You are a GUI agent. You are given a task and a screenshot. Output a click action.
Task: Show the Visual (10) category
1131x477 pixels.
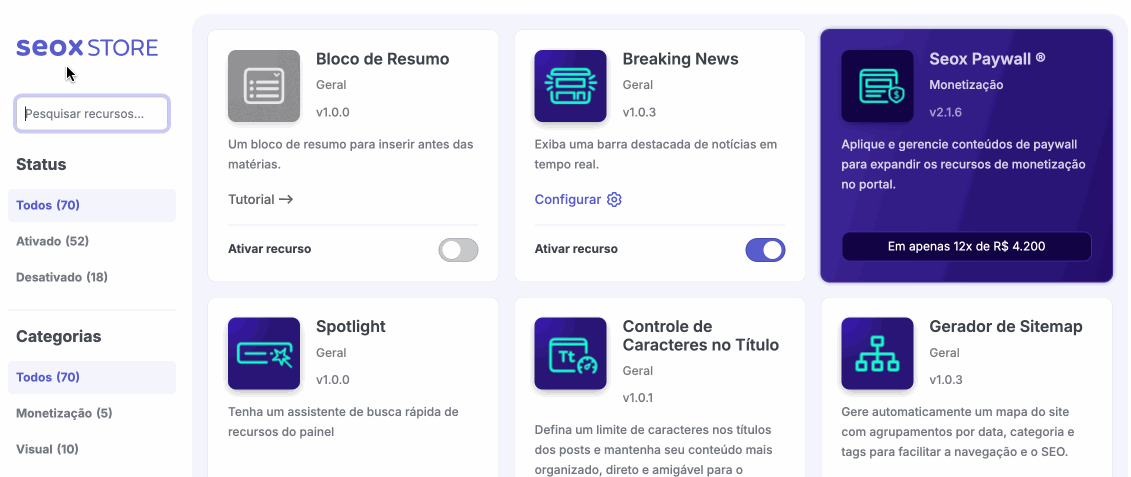(x=47, y=449)
